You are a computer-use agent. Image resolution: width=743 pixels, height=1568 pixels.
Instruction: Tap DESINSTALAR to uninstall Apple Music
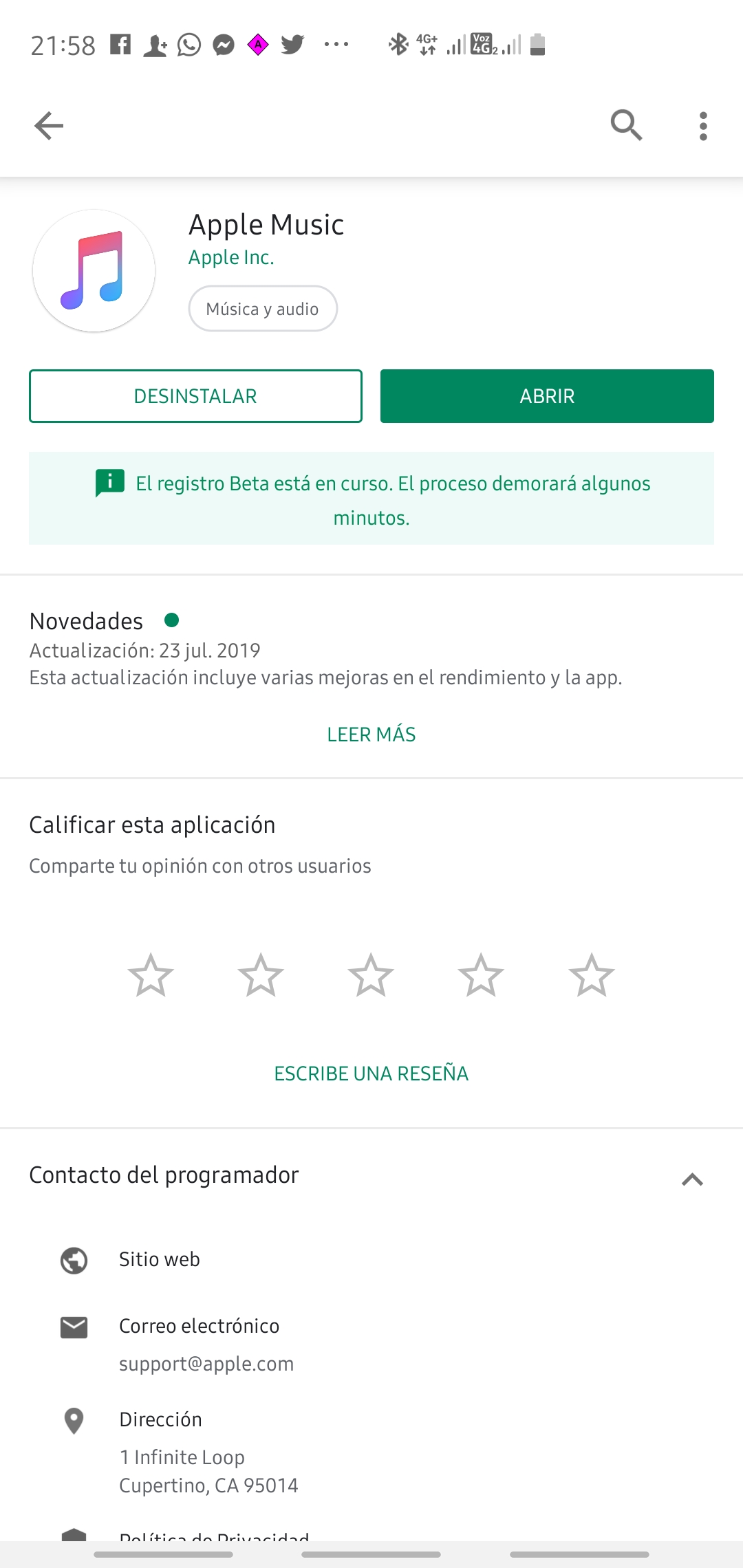tap(195, 396)
